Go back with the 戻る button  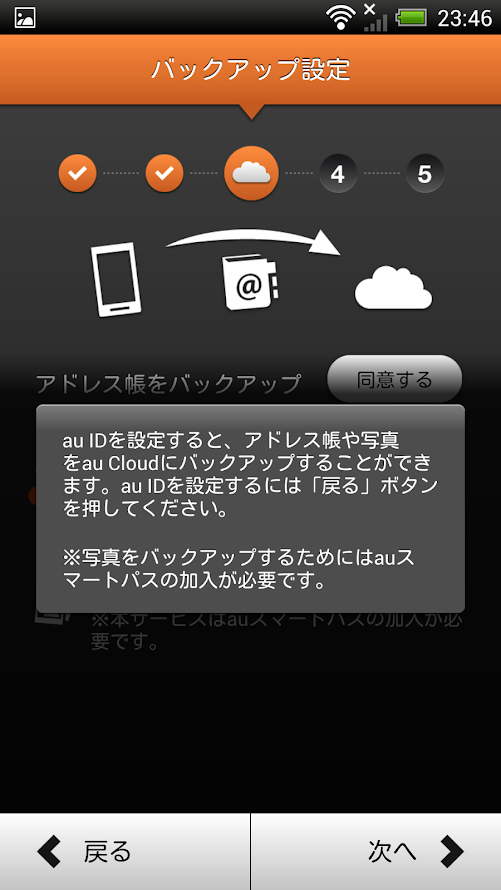pos(125,851)
